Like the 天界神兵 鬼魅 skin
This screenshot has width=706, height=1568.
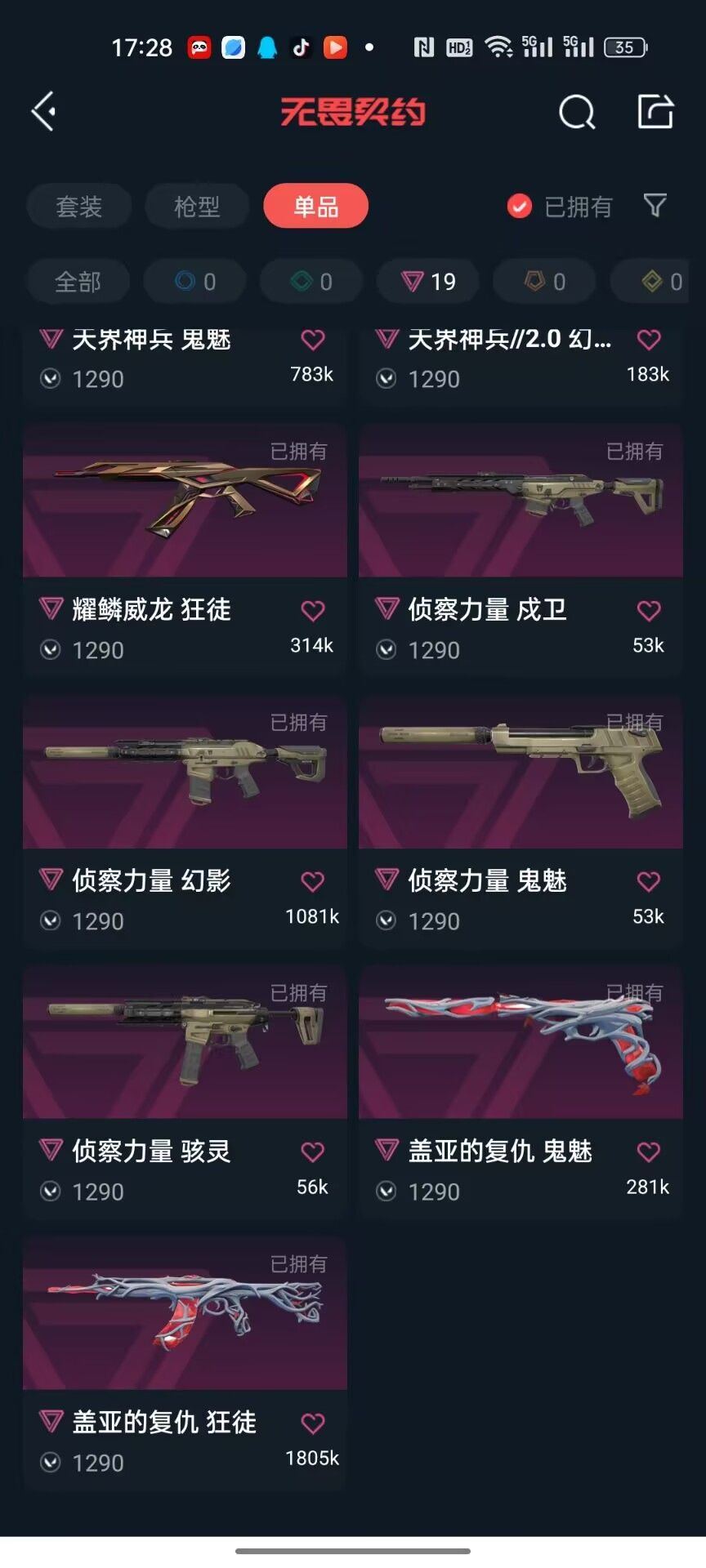[x=313, y=339]
